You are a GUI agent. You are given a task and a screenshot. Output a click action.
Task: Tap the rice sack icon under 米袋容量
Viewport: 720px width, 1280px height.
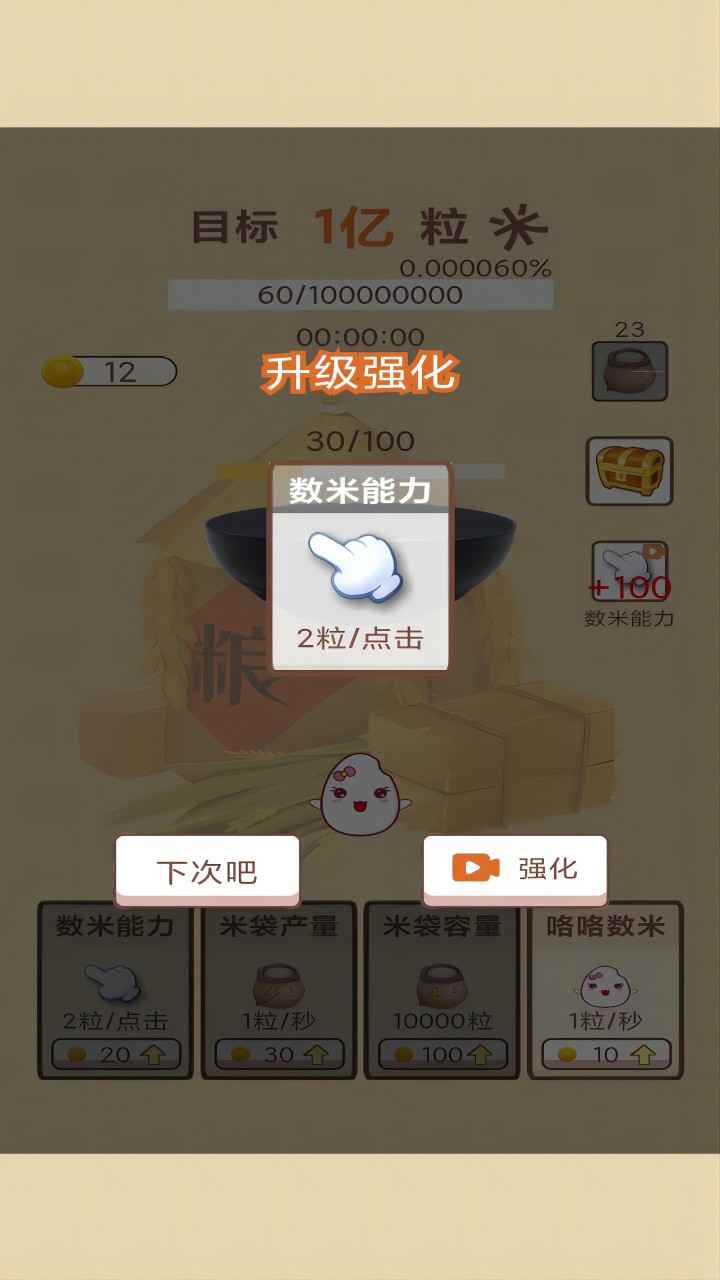pyautogui.click(x=440, y=985)
